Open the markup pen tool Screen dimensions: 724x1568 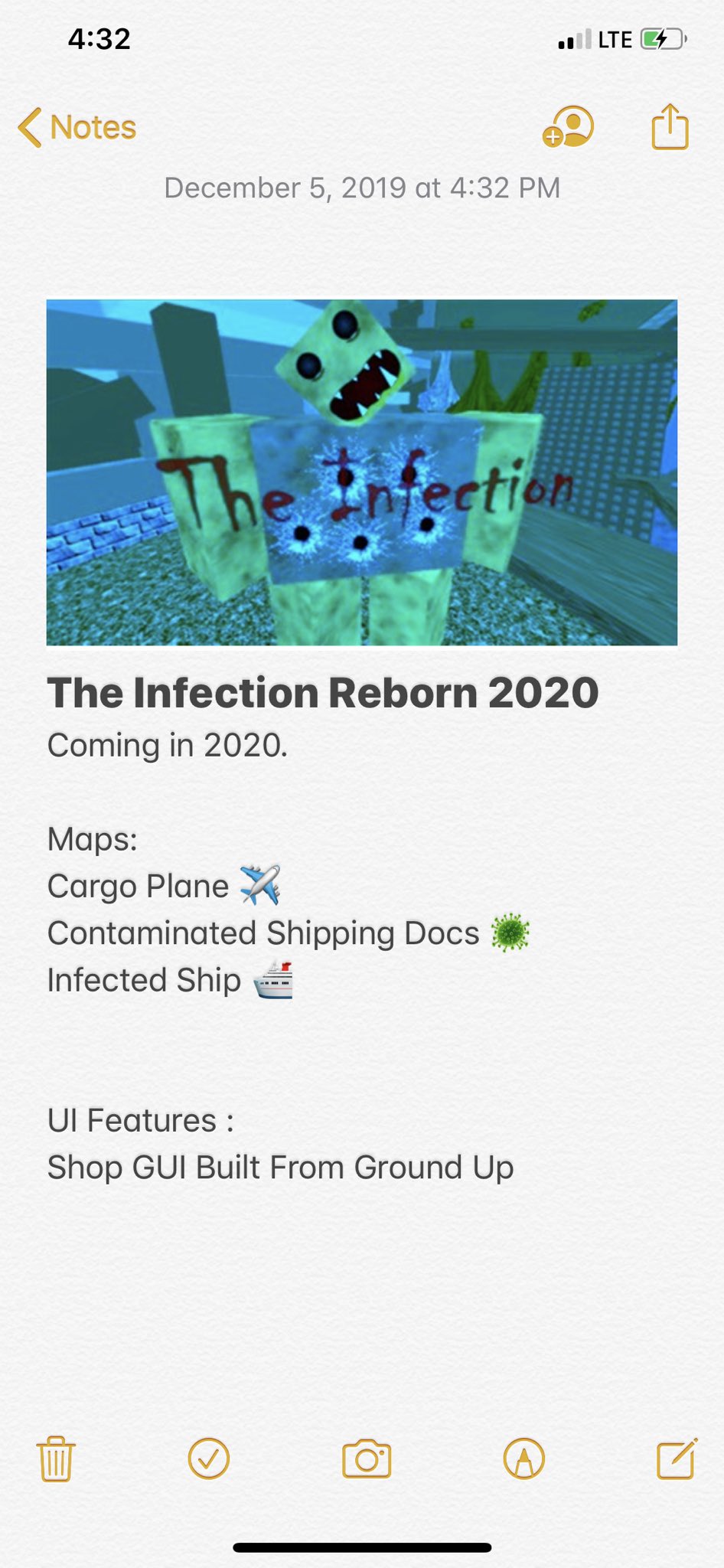tap(524, 1459)
